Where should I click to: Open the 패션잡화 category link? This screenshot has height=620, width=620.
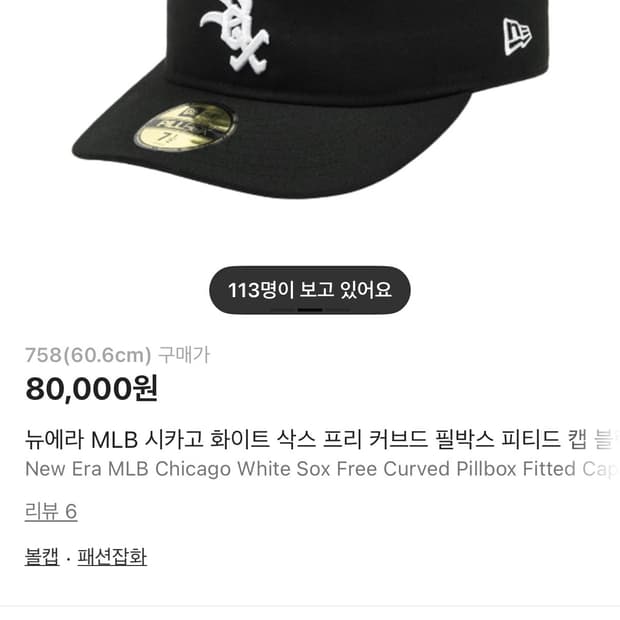pos(112,558)
